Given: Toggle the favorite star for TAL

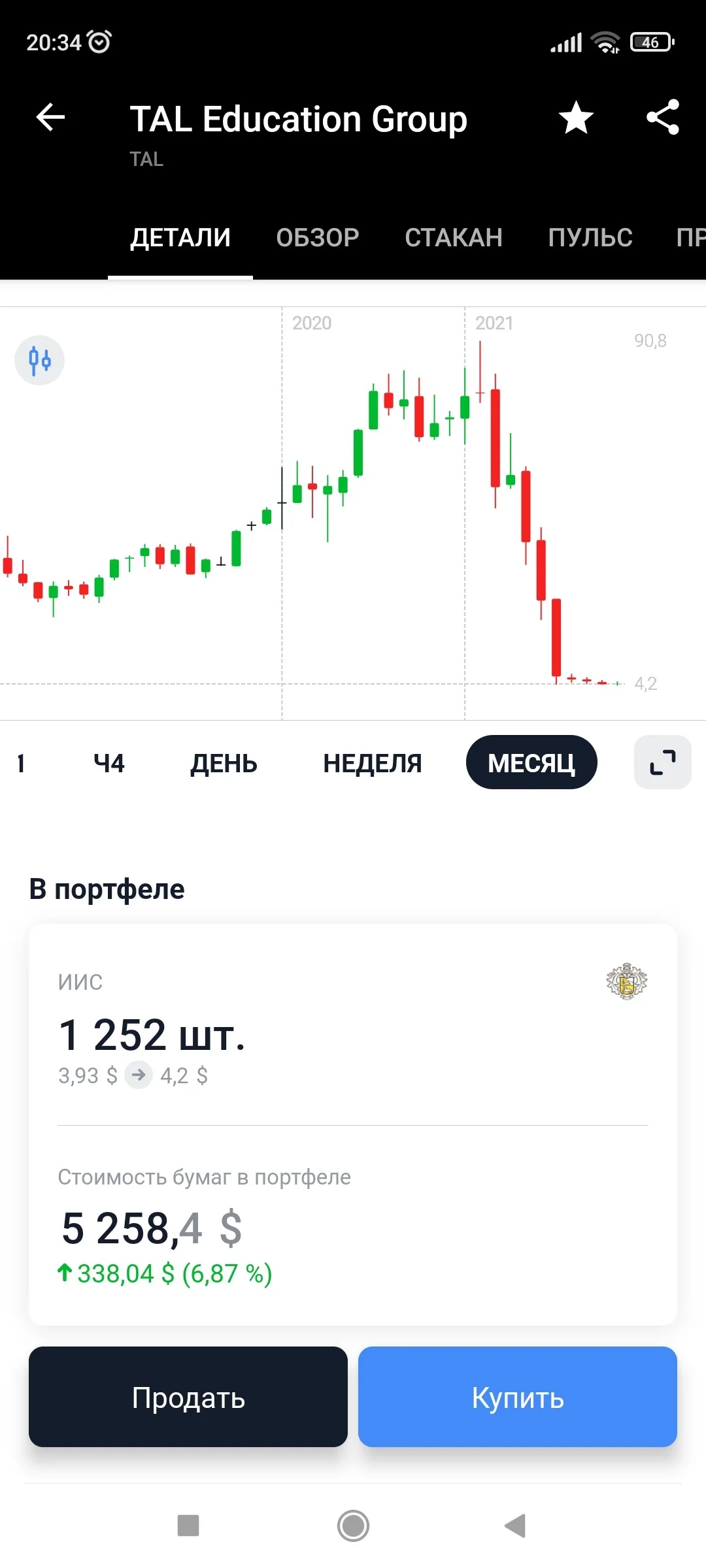Looking at the screenshot, I should [576, 118].
